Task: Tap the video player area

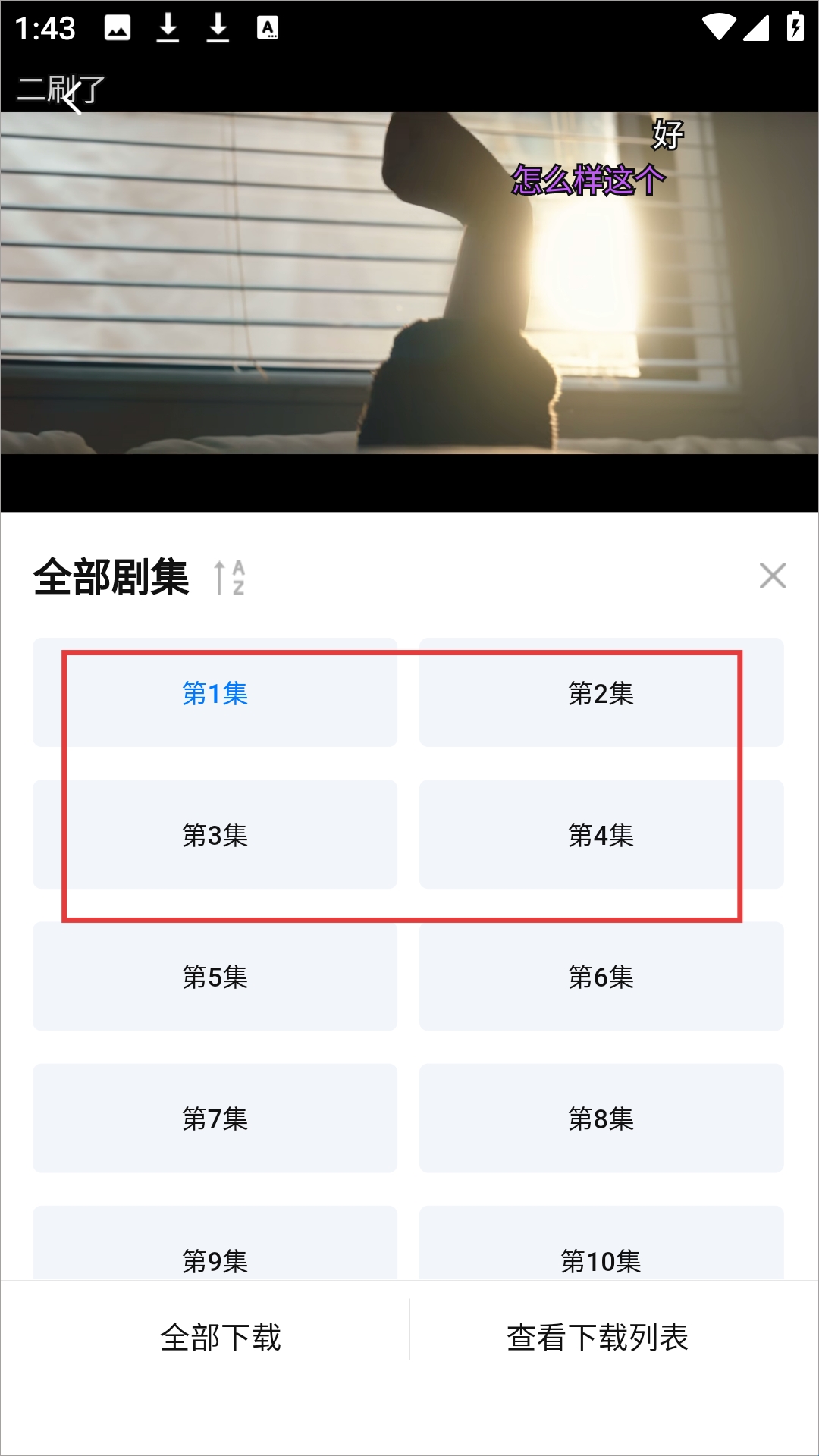Action: 409,303
